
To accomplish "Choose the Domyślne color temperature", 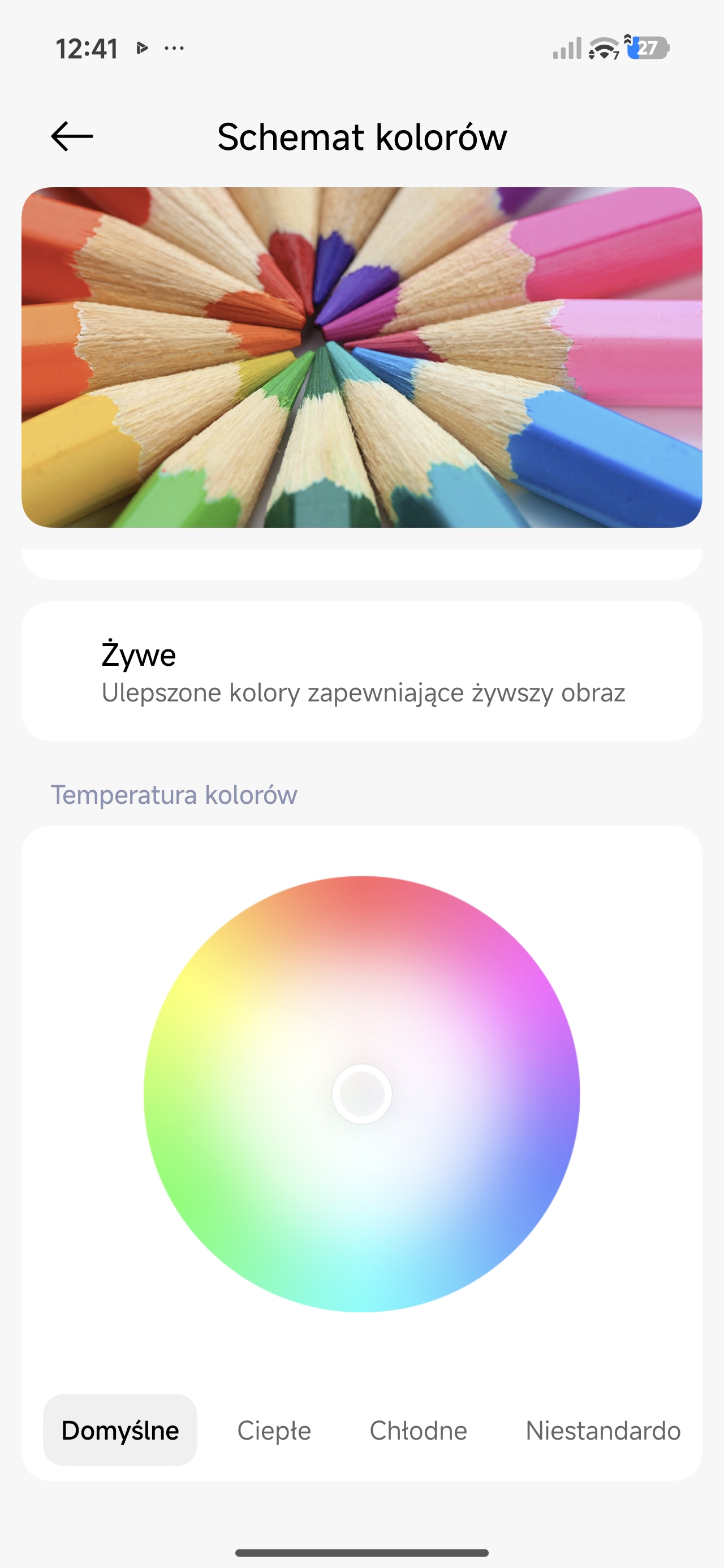I will [120, 1430].
